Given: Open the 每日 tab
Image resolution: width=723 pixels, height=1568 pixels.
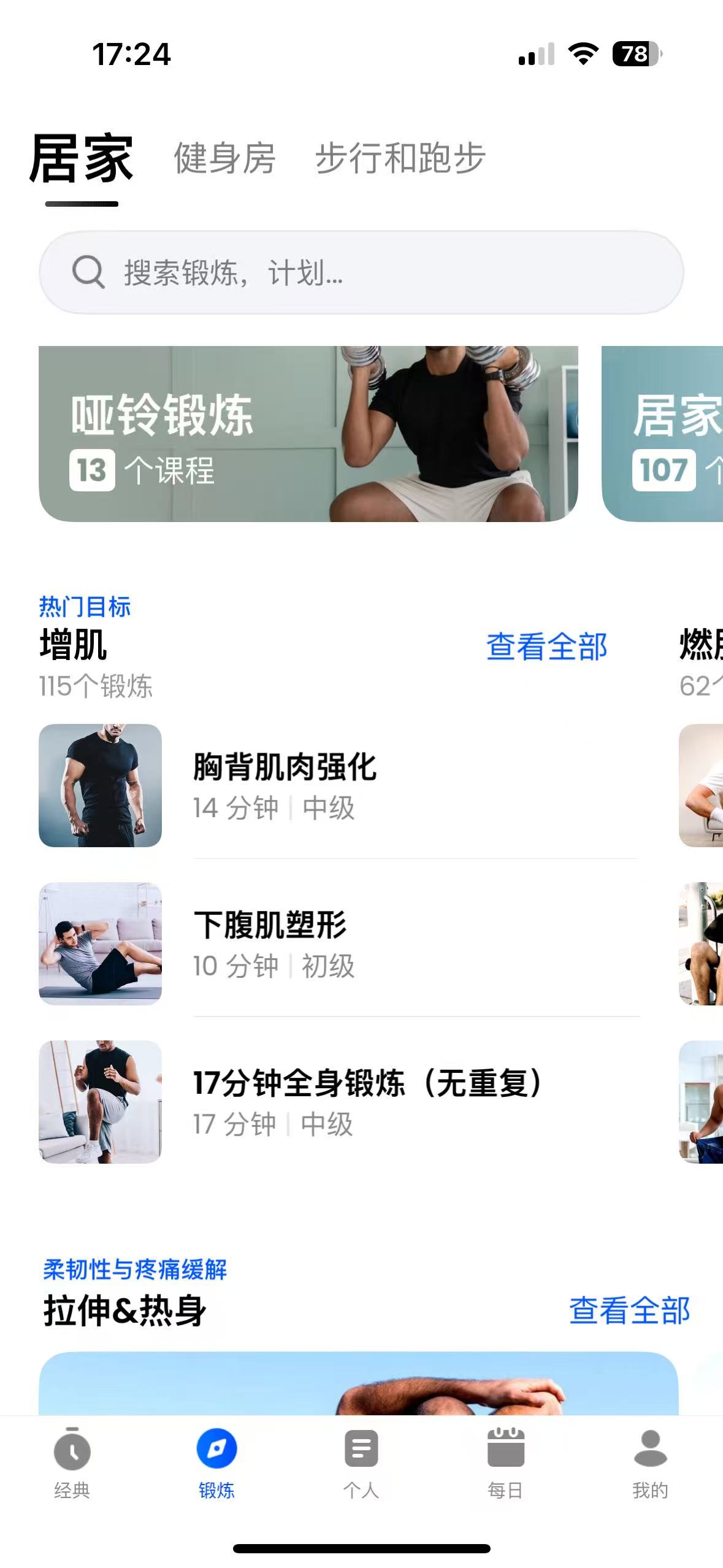Looking at the screenshot, I should click(505, 1462).
